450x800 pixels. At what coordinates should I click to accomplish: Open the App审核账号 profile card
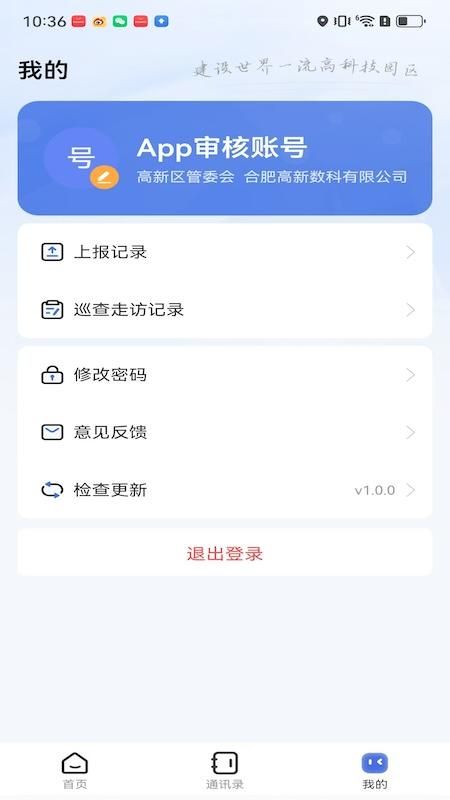pyautogui.click(x=225, y=158)
